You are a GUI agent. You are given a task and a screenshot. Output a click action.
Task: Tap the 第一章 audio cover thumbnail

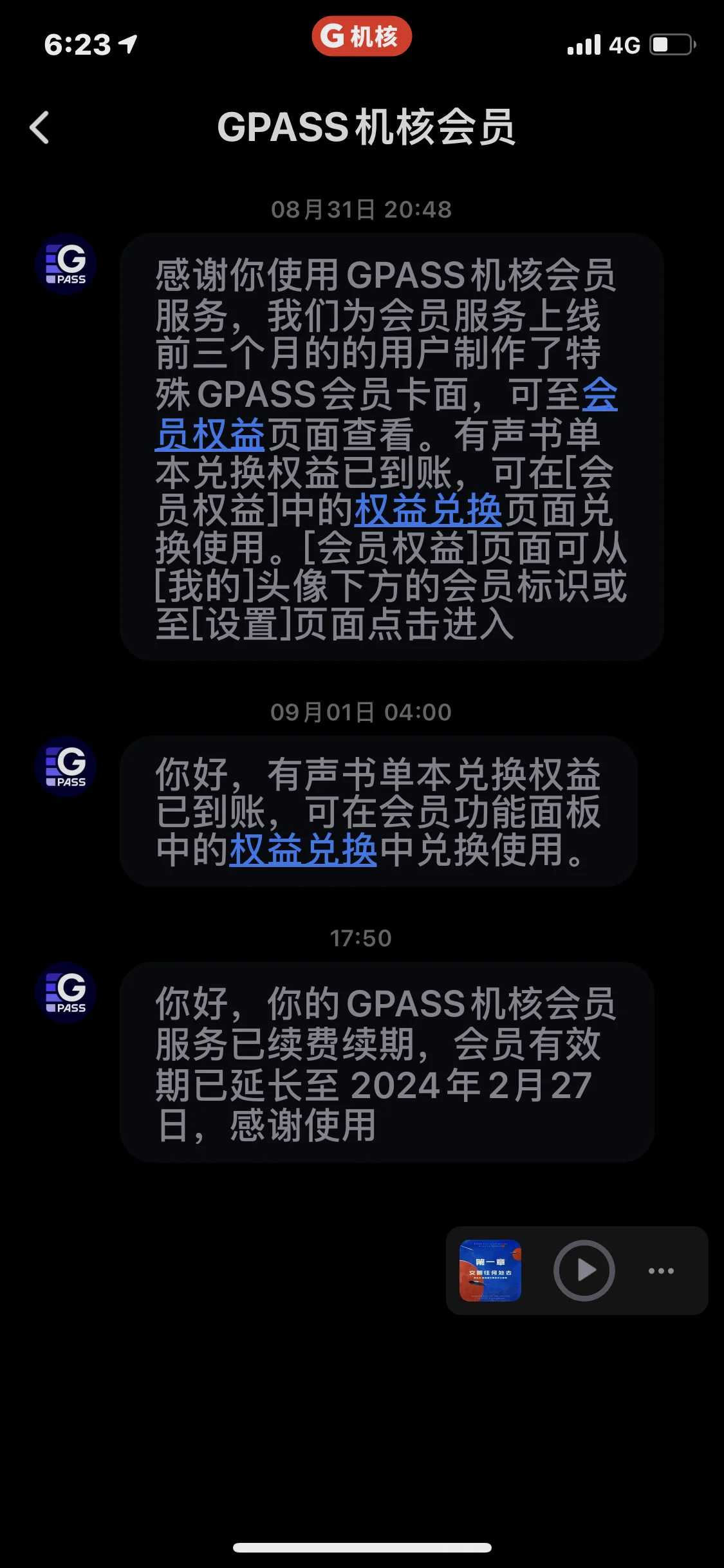(488, 1269)
